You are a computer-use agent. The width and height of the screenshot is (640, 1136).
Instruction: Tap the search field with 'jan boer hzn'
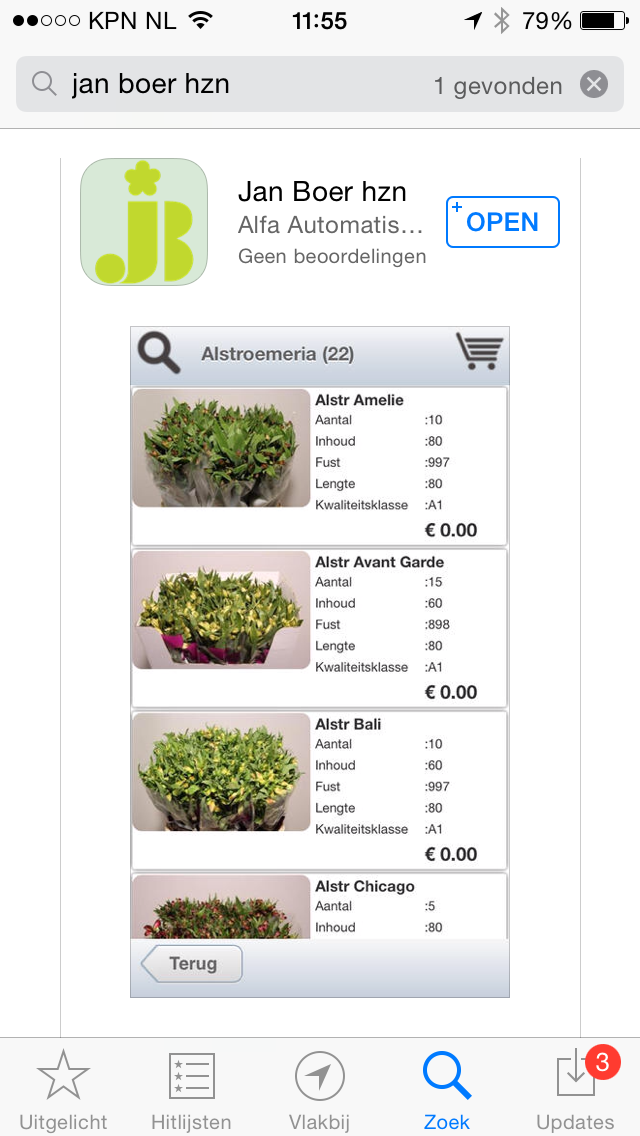(250, 85)
